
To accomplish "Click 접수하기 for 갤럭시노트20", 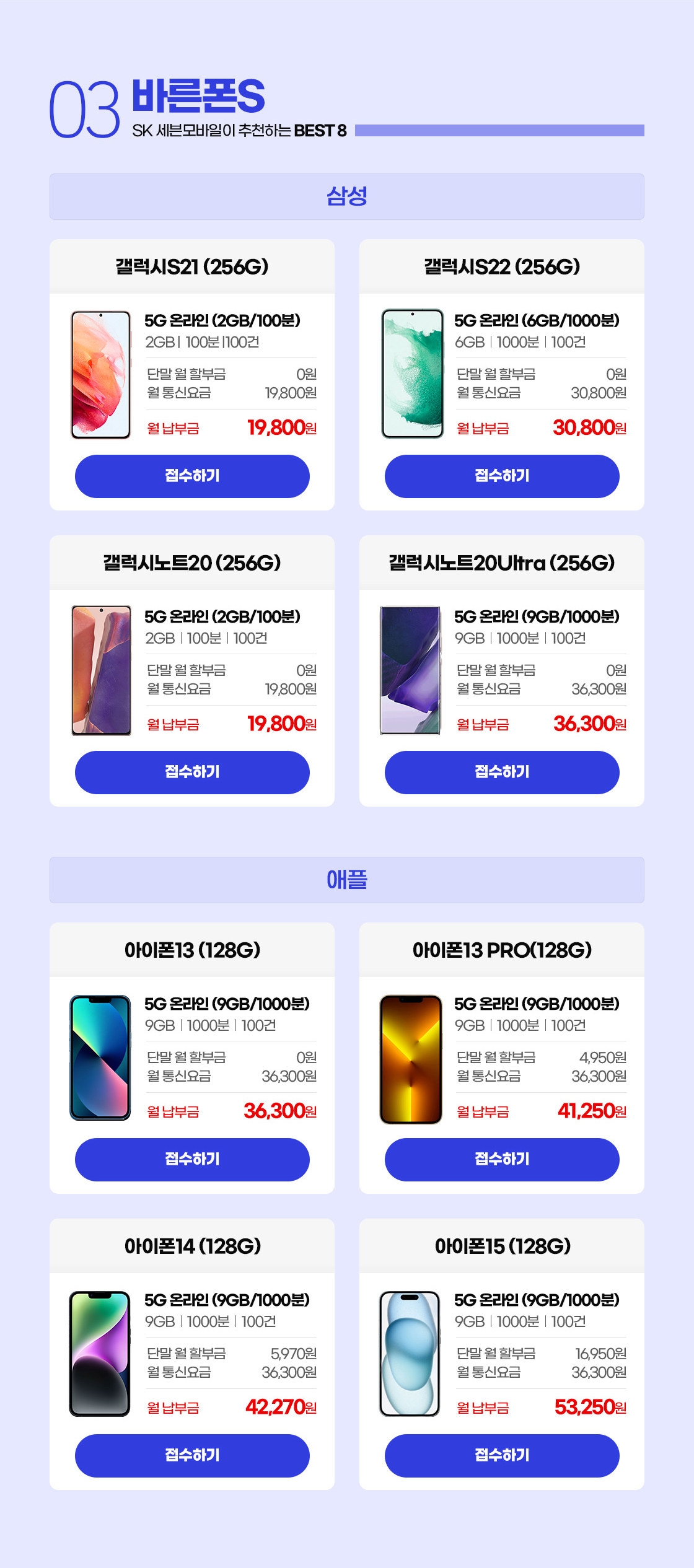I will 192,773.
